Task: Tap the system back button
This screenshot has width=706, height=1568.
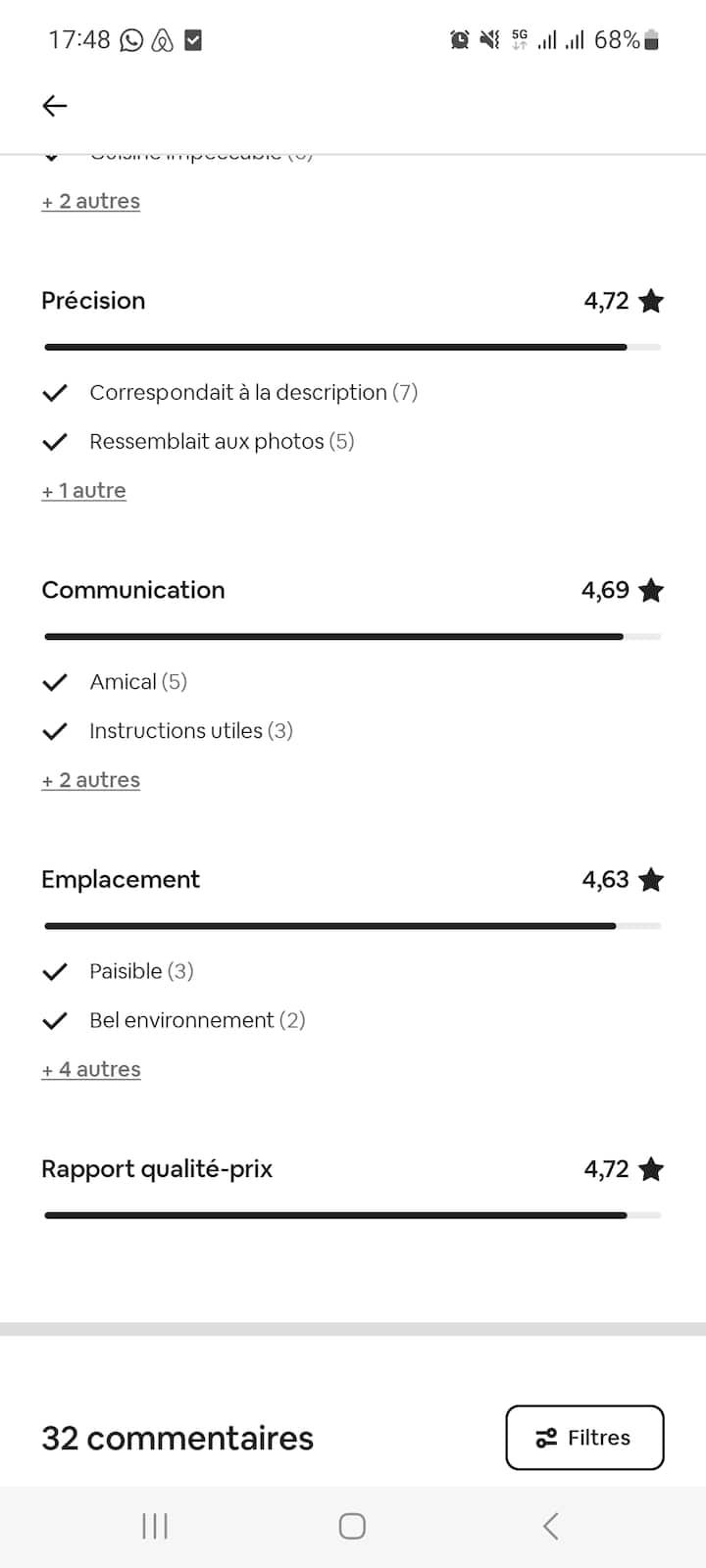Action: pyautogui.click(x=550, y=1526)
